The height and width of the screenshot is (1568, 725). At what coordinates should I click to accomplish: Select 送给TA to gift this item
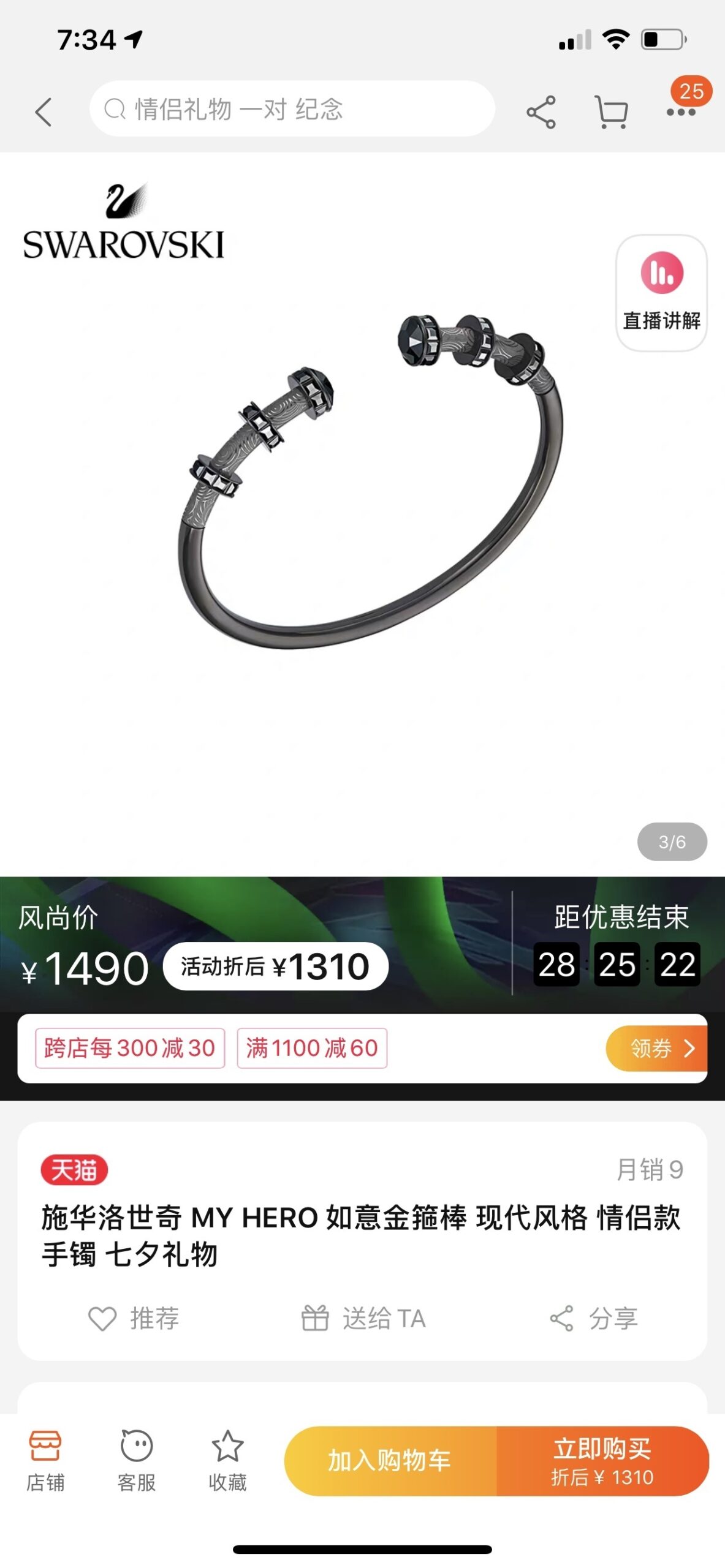(x=363, y=1318)
